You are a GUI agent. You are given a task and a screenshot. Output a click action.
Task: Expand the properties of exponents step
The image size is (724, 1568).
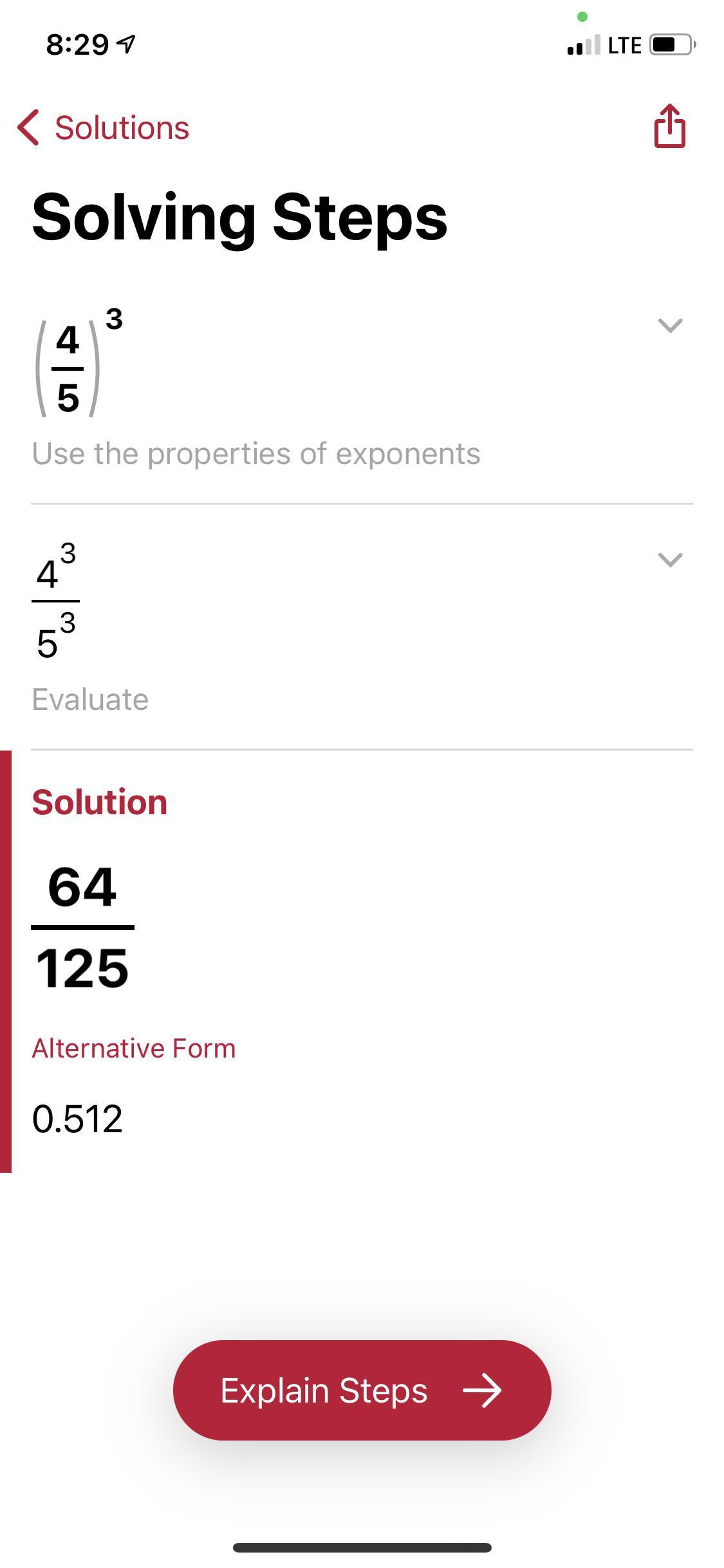point(670,325)
